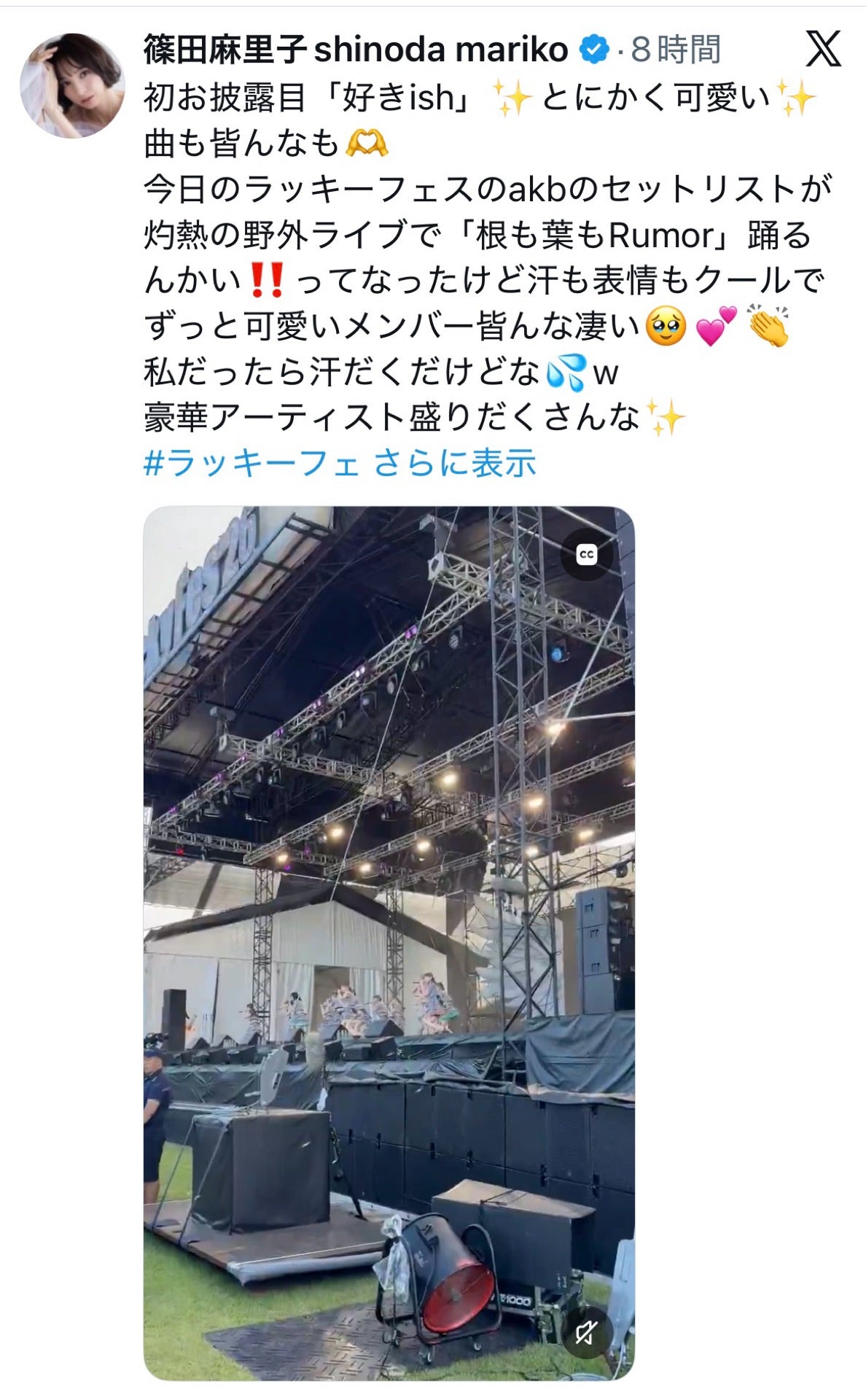Open the 篠田麻里子 shinoda mariko account name
The height and width of the screenshot is (1400, 866).
point(356,50)
